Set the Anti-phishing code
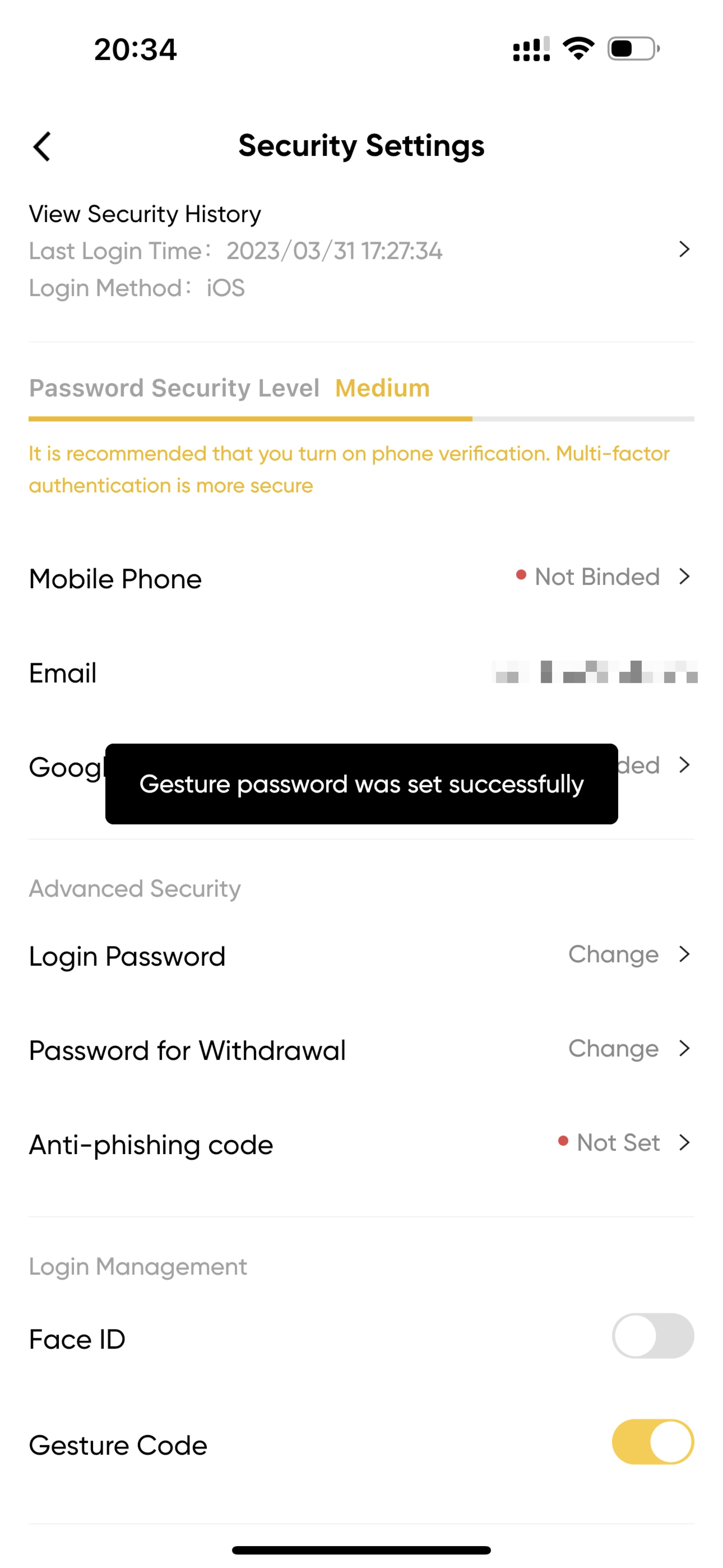This screenshot has width=723, height=1568. (x=361, y=1143)
